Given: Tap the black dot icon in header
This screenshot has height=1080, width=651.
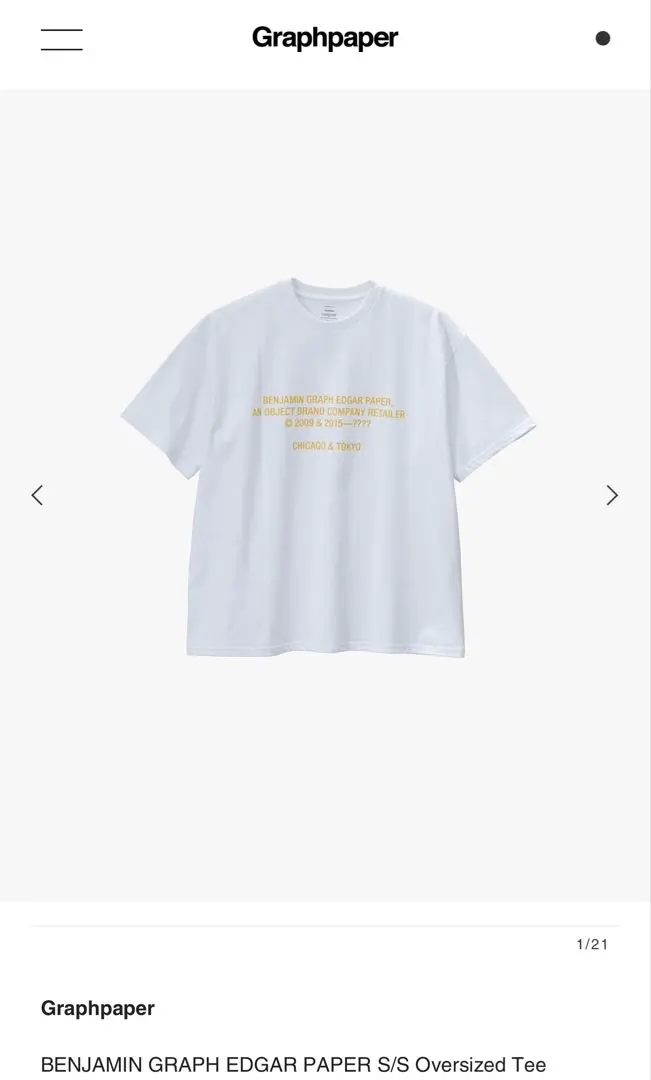Looking at the screenshot, I should coord(603,39).
